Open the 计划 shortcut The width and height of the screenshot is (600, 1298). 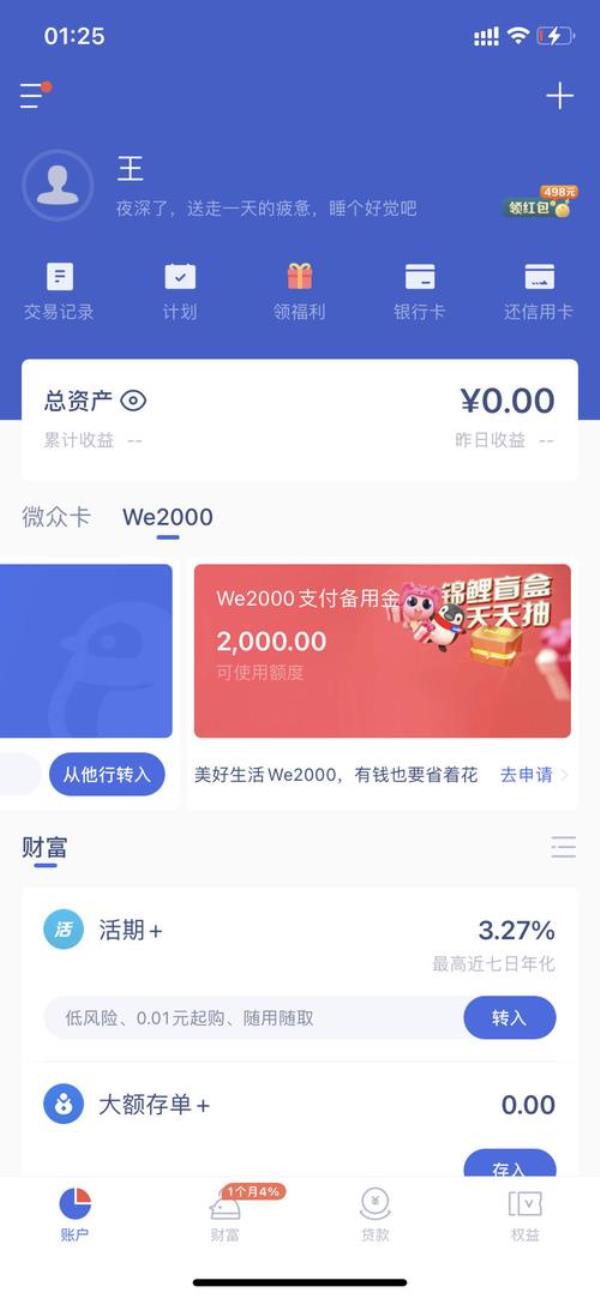coord(180,290)
